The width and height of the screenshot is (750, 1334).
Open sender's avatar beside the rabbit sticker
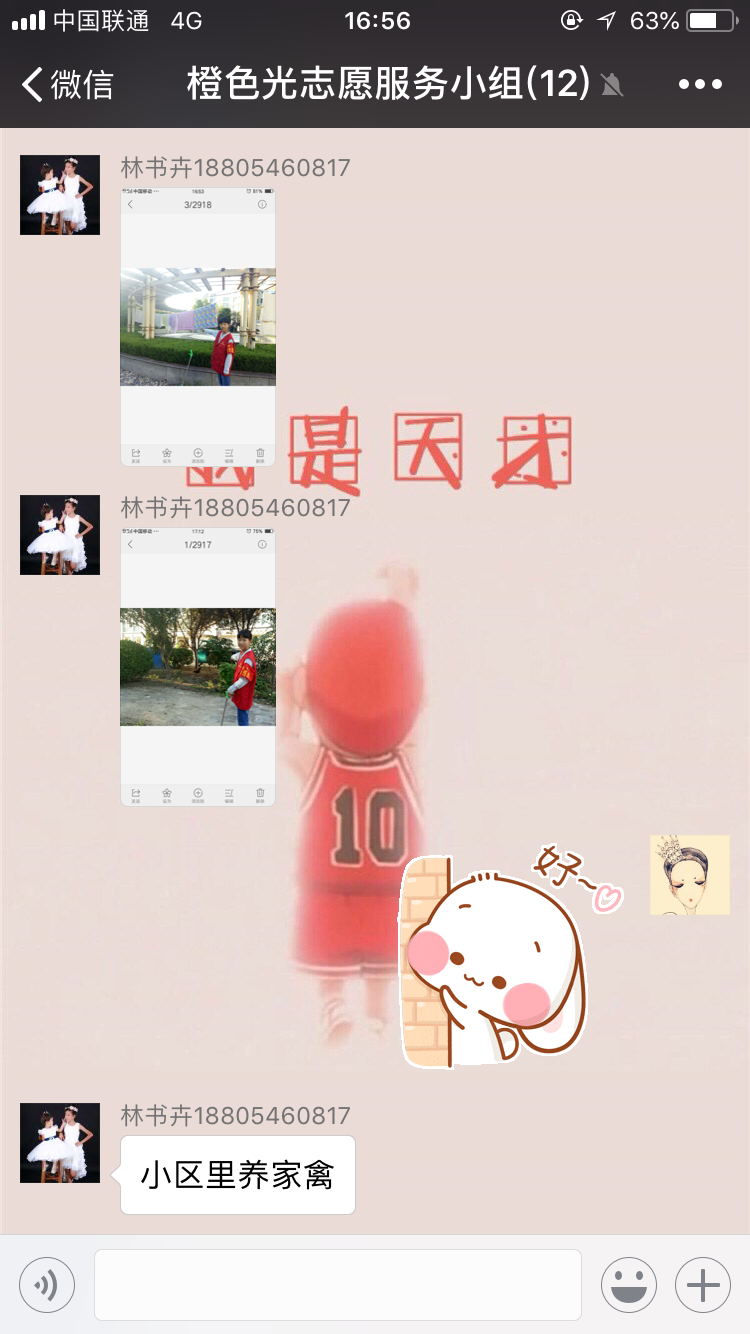pyautogui.click(x=690, y=875)
